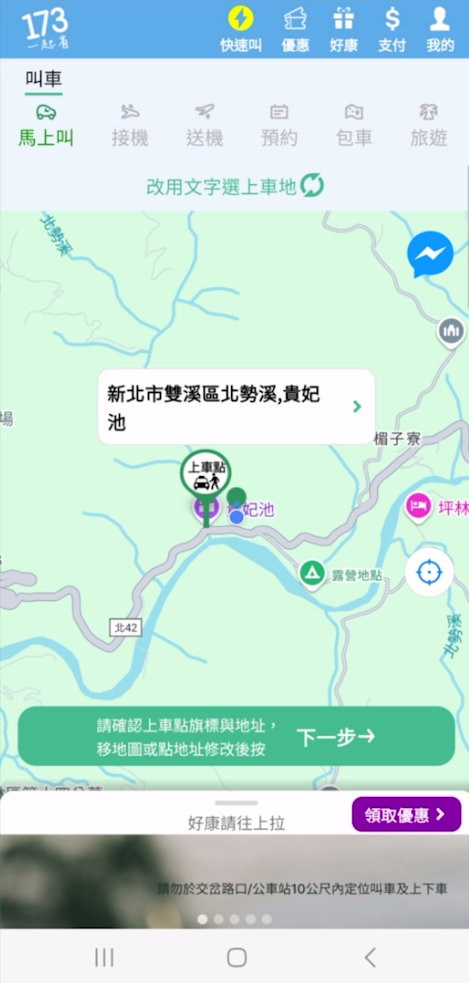Open the 優惠 coupons section
The width and height of the screenshot is (469, 983).
tap(295, 30)
